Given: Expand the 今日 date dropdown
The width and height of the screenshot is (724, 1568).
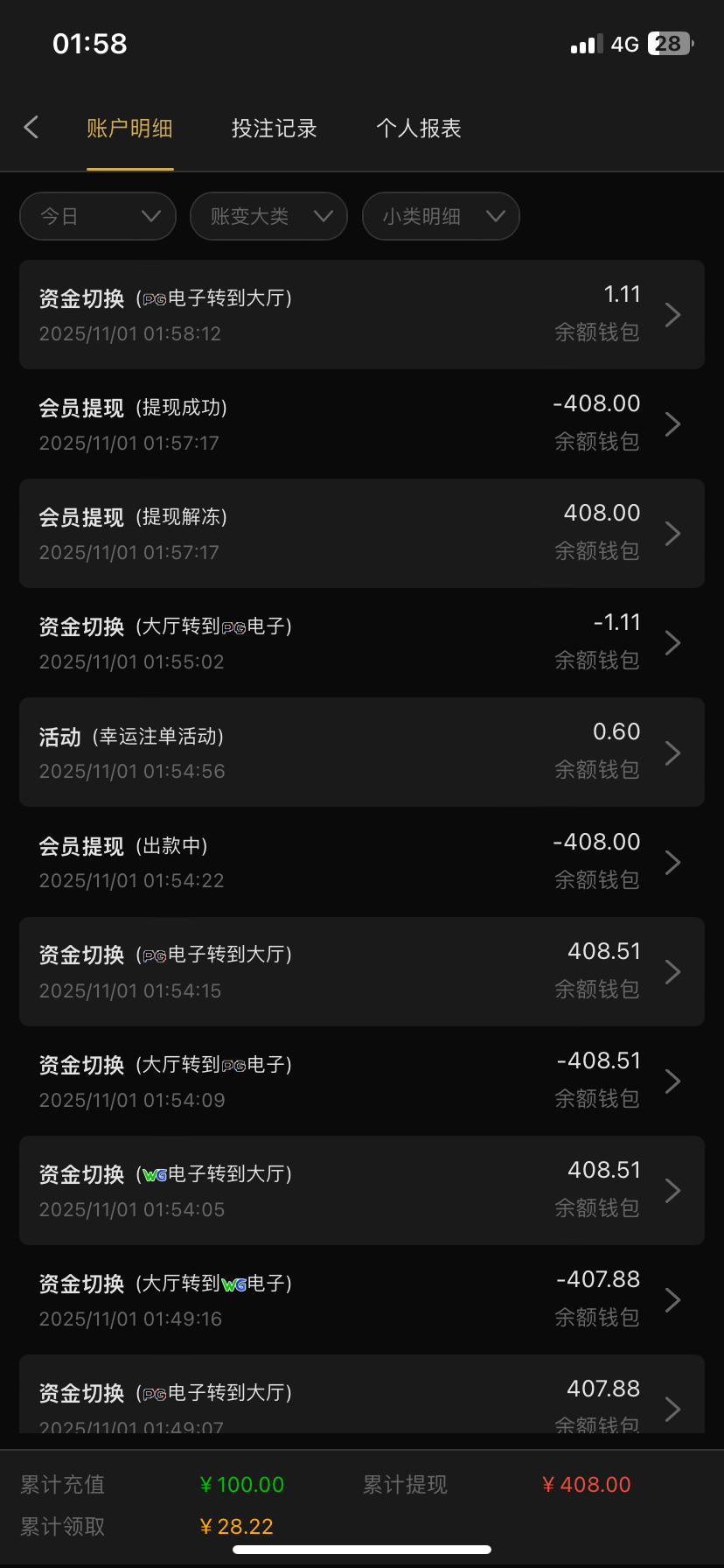Looking at the screenshot, I should 98,216.
